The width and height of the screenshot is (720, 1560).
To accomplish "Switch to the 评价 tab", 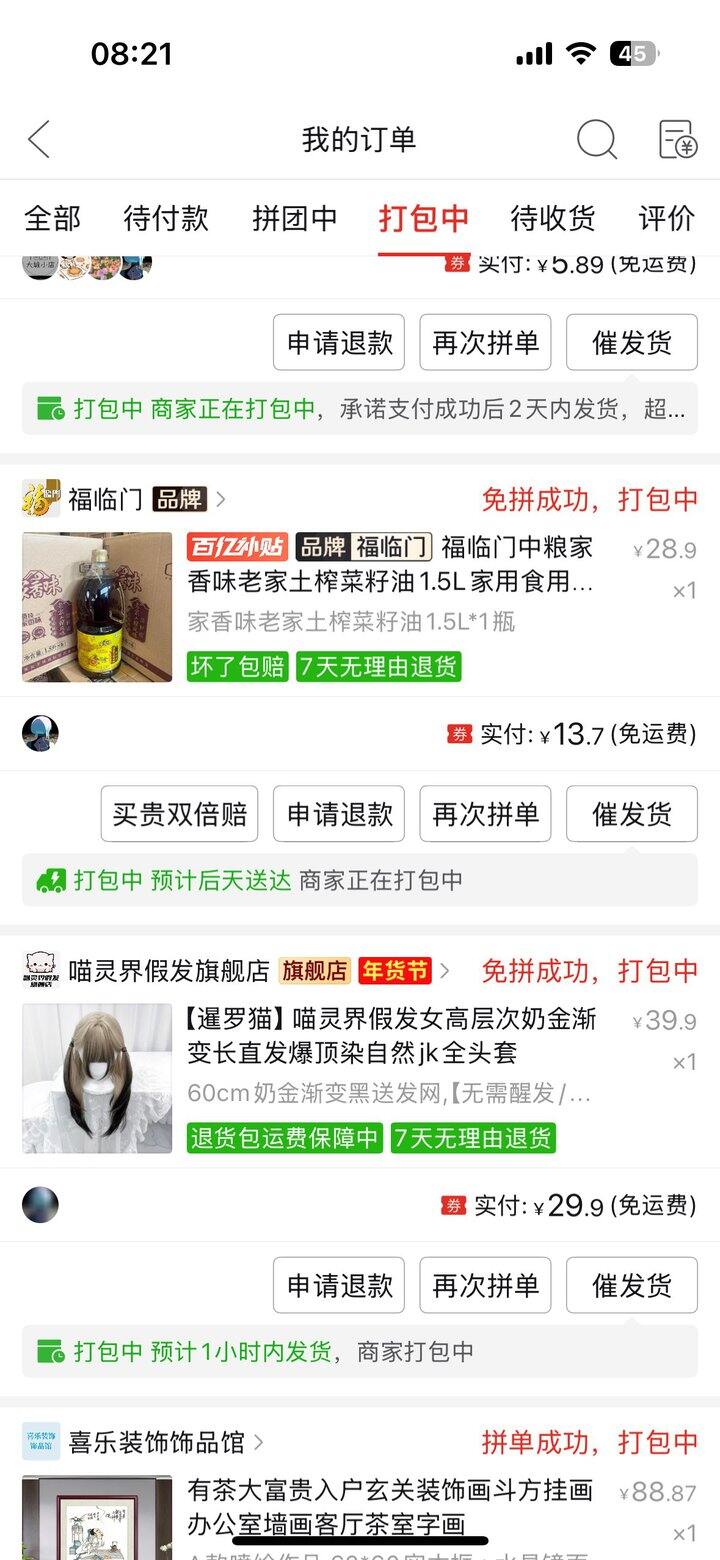I will tap(666, 218).
